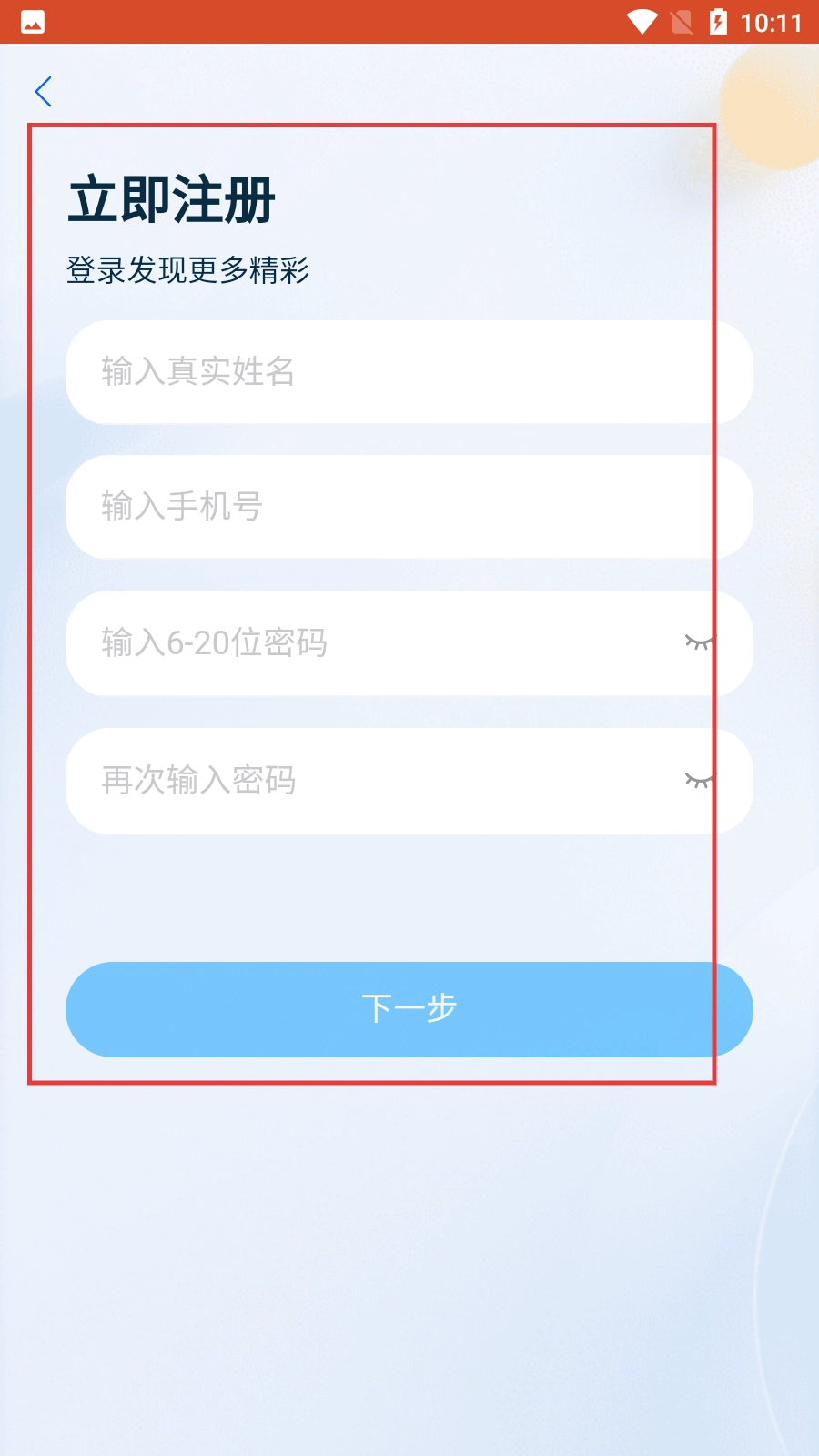The image size is (819, 1456).
Task: Go back using the top-left arrow
Action: (x=43, y=91)
